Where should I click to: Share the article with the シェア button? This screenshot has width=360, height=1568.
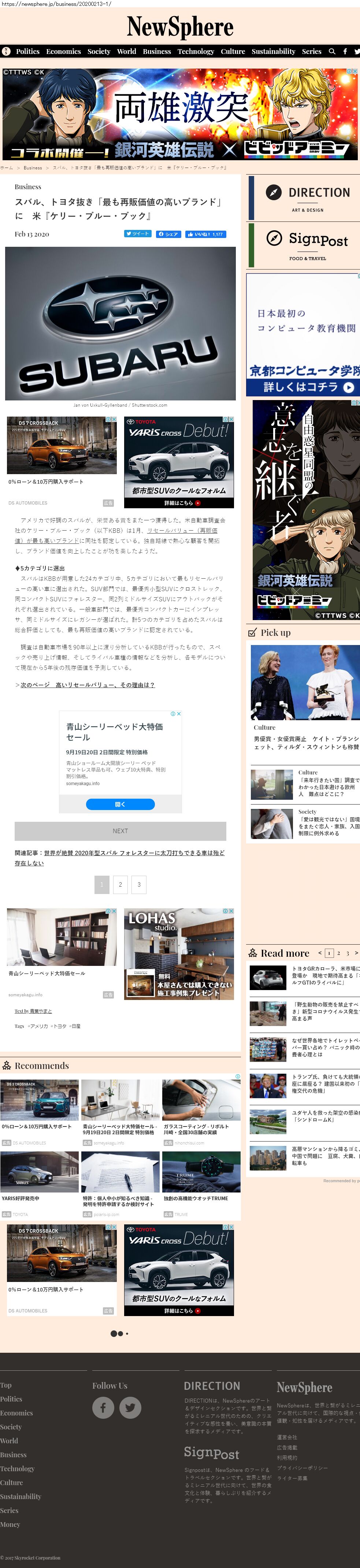168,234
